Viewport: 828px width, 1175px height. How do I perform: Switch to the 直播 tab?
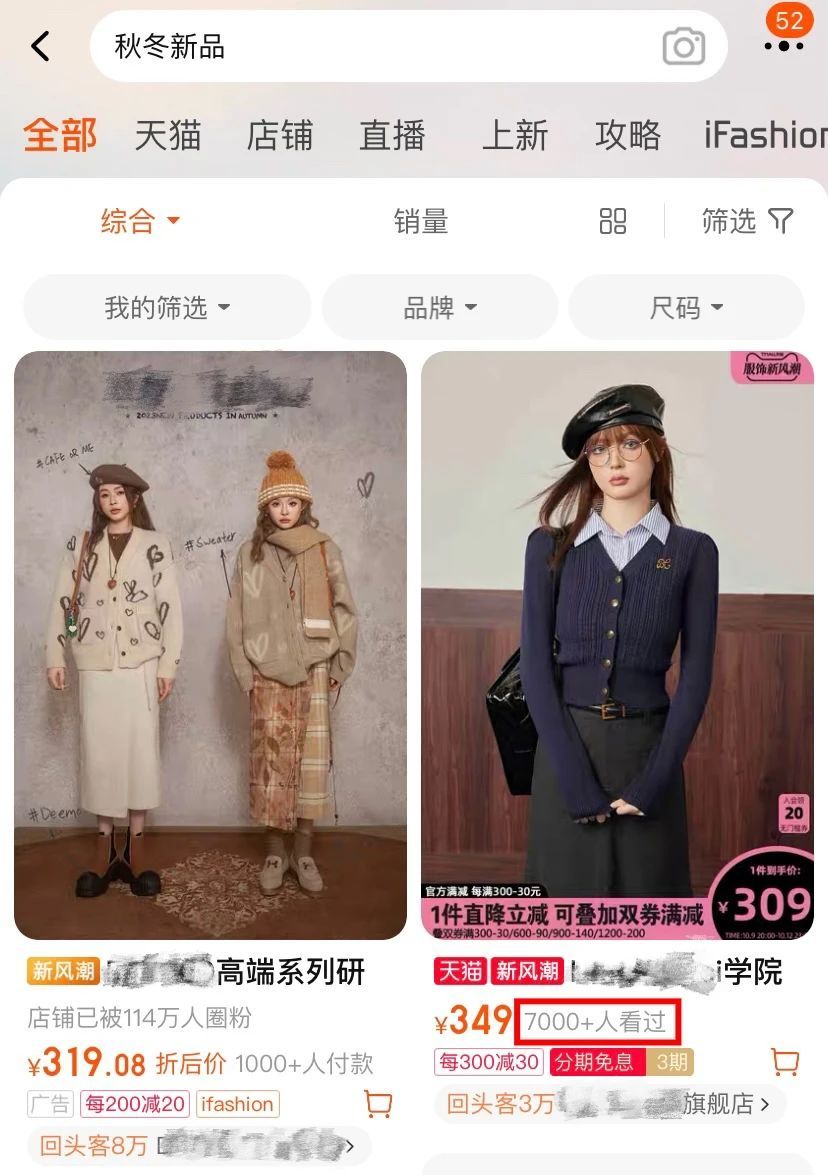(x=392, y=135)
